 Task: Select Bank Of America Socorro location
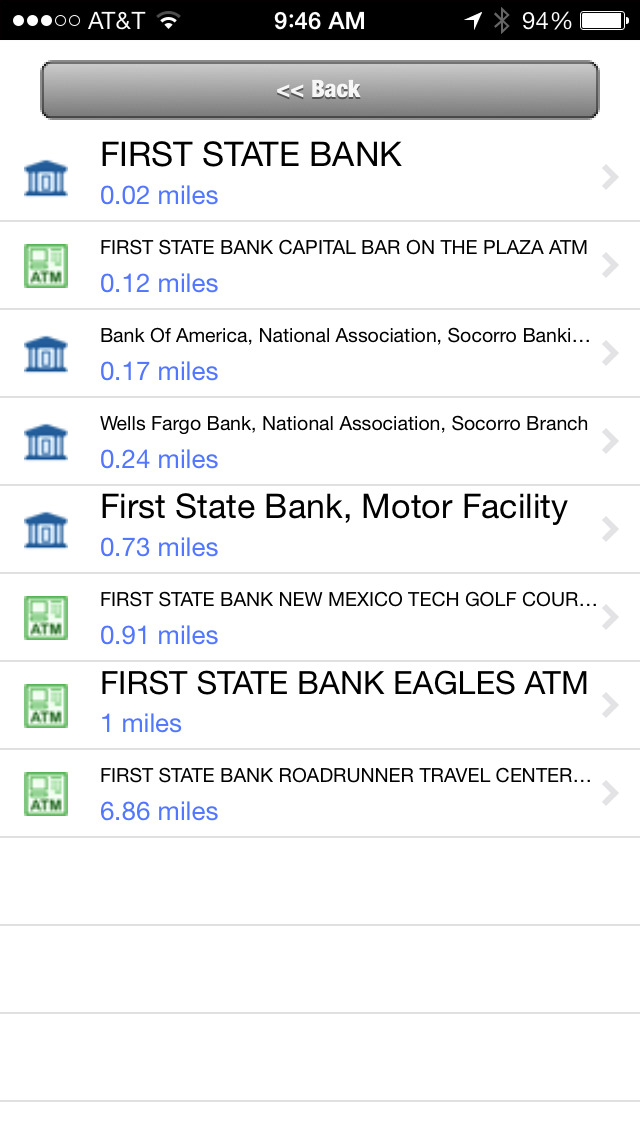click(320, 354)
